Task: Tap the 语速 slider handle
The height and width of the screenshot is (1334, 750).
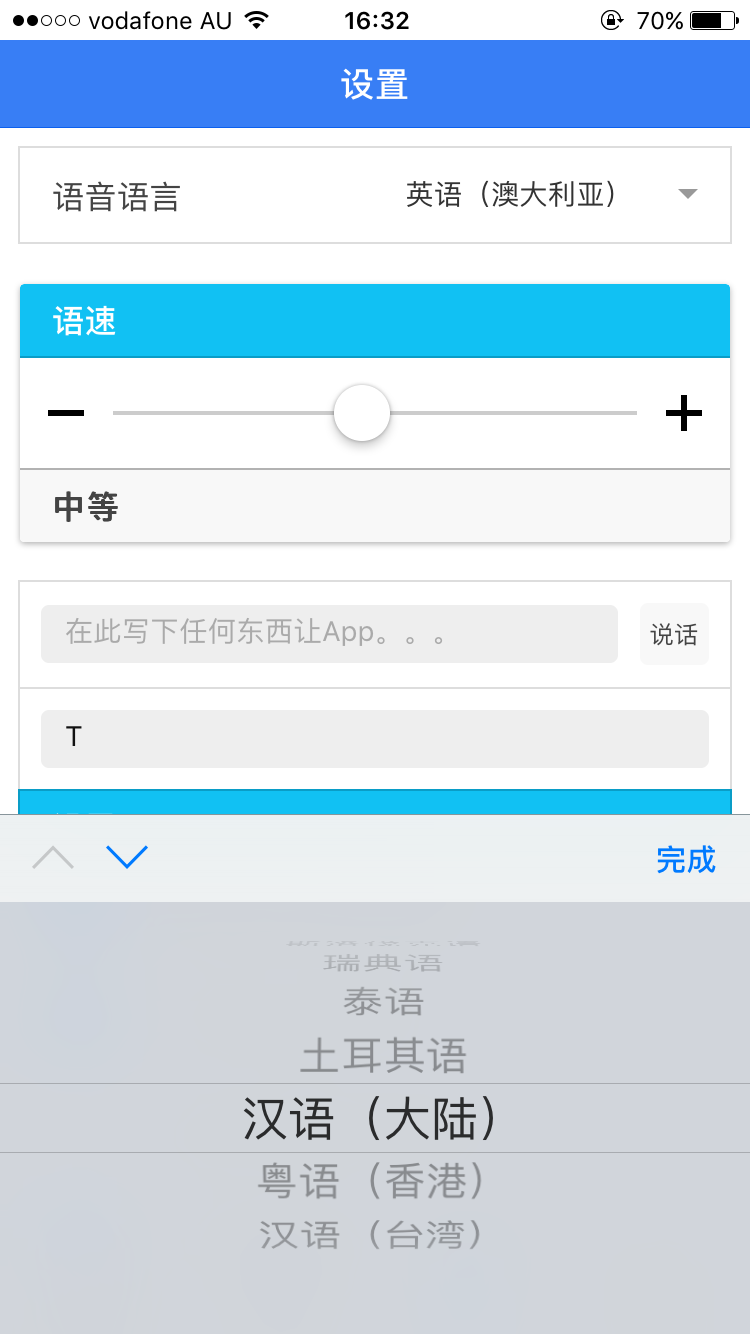Action: pyautogui.click(x=361, y=413)
